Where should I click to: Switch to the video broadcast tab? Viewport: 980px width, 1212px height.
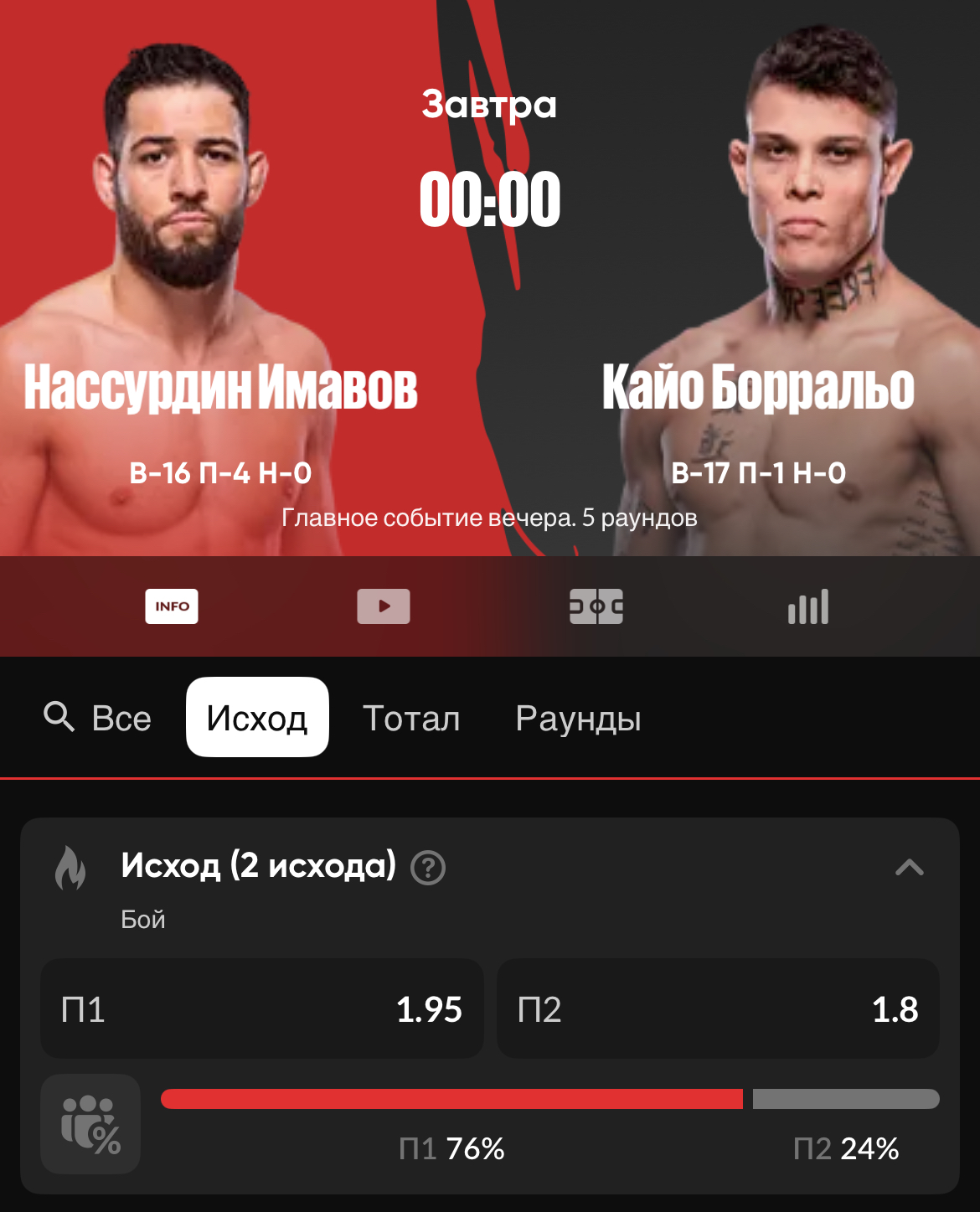[384, 606]
